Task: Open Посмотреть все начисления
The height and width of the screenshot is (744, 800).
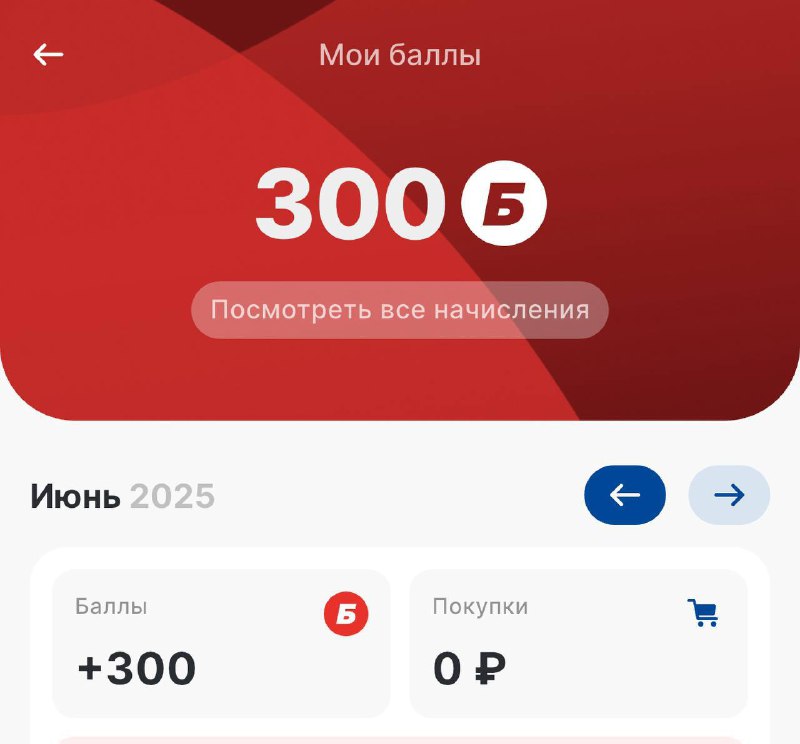Action: click(400, 310)
